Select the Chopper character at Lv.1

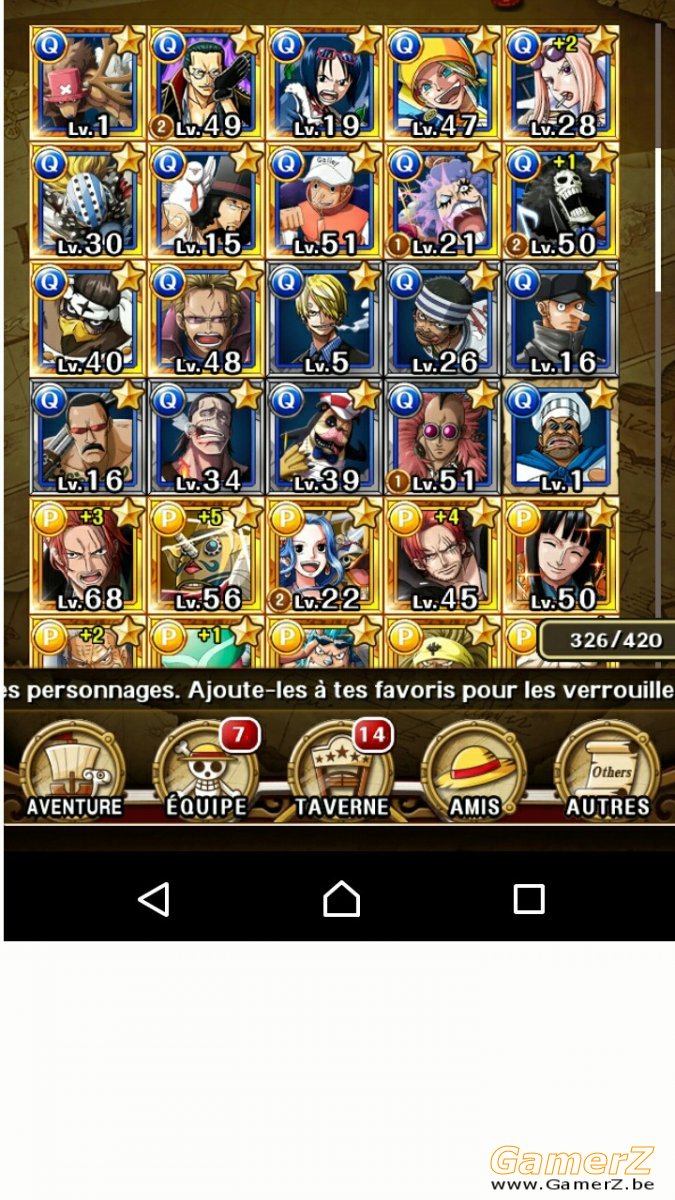pyautogui.click(x=87, y=83)
